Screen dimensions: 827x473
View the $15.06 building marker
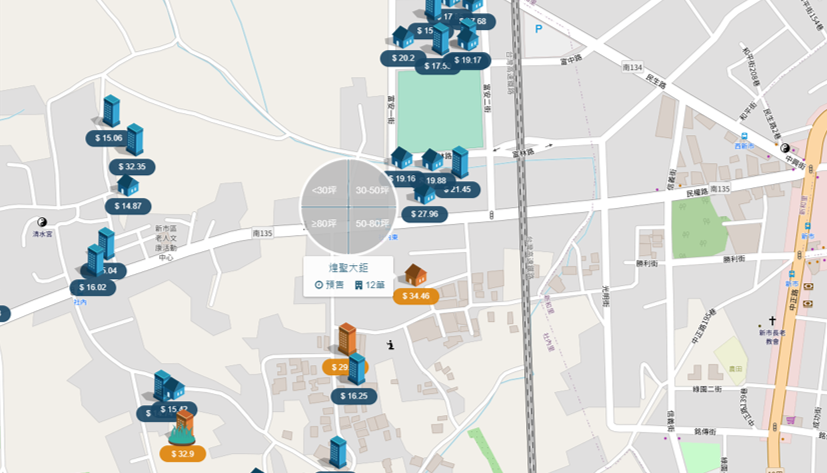pyautogui.click(x=108, y=138)
